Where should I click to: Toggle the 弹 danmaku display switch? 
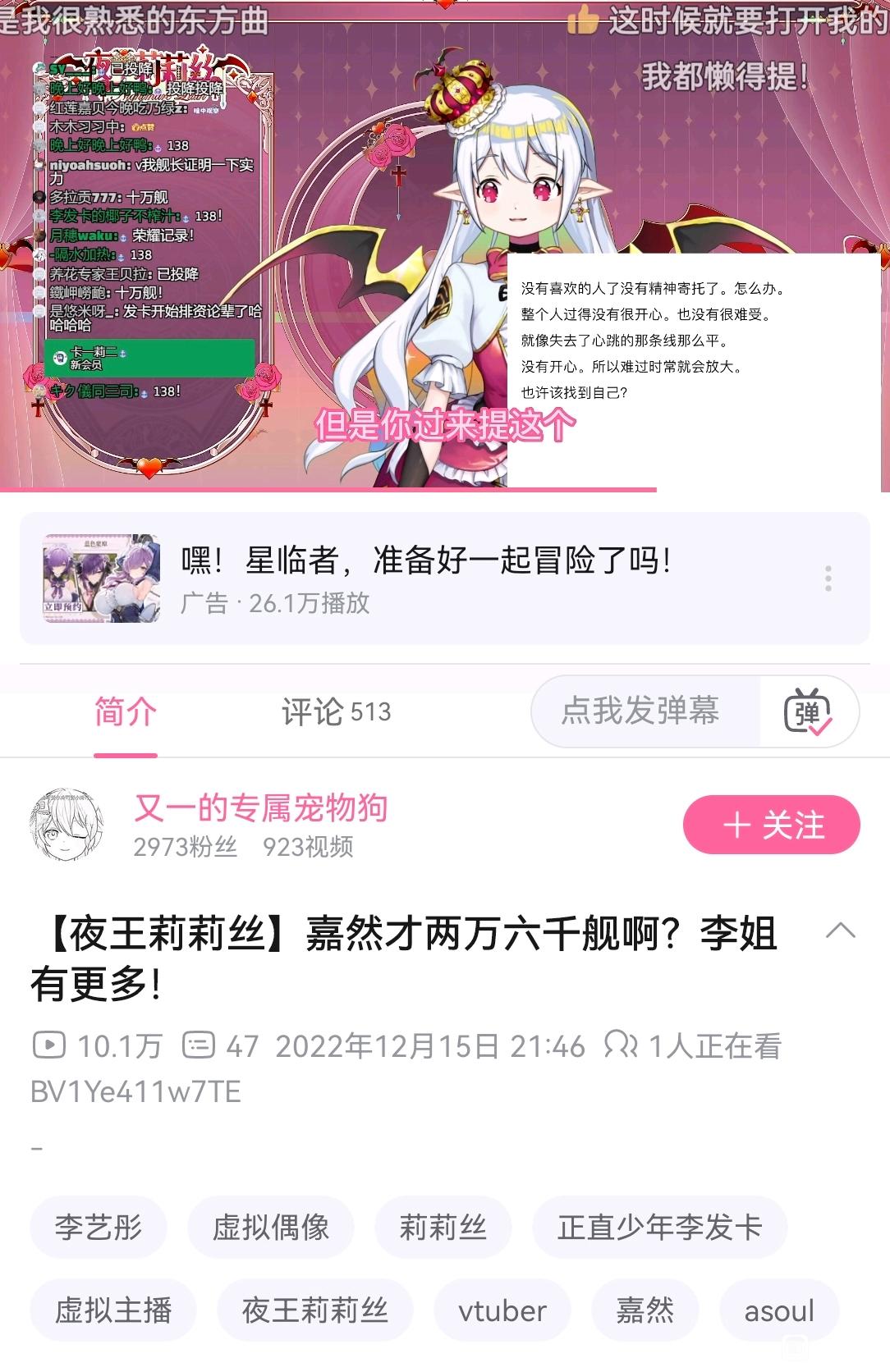[808, 711]
